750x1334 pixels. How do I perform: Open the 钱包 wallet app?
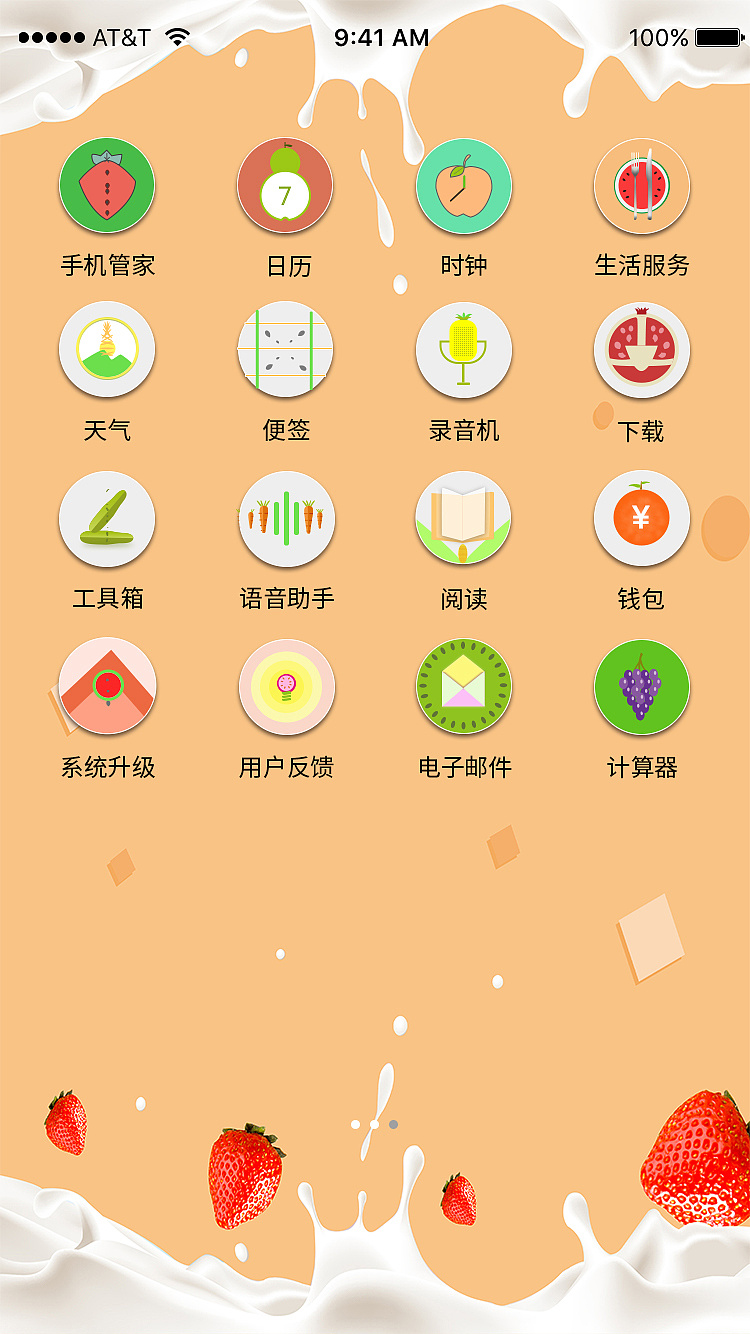click(x=641, y=518)
